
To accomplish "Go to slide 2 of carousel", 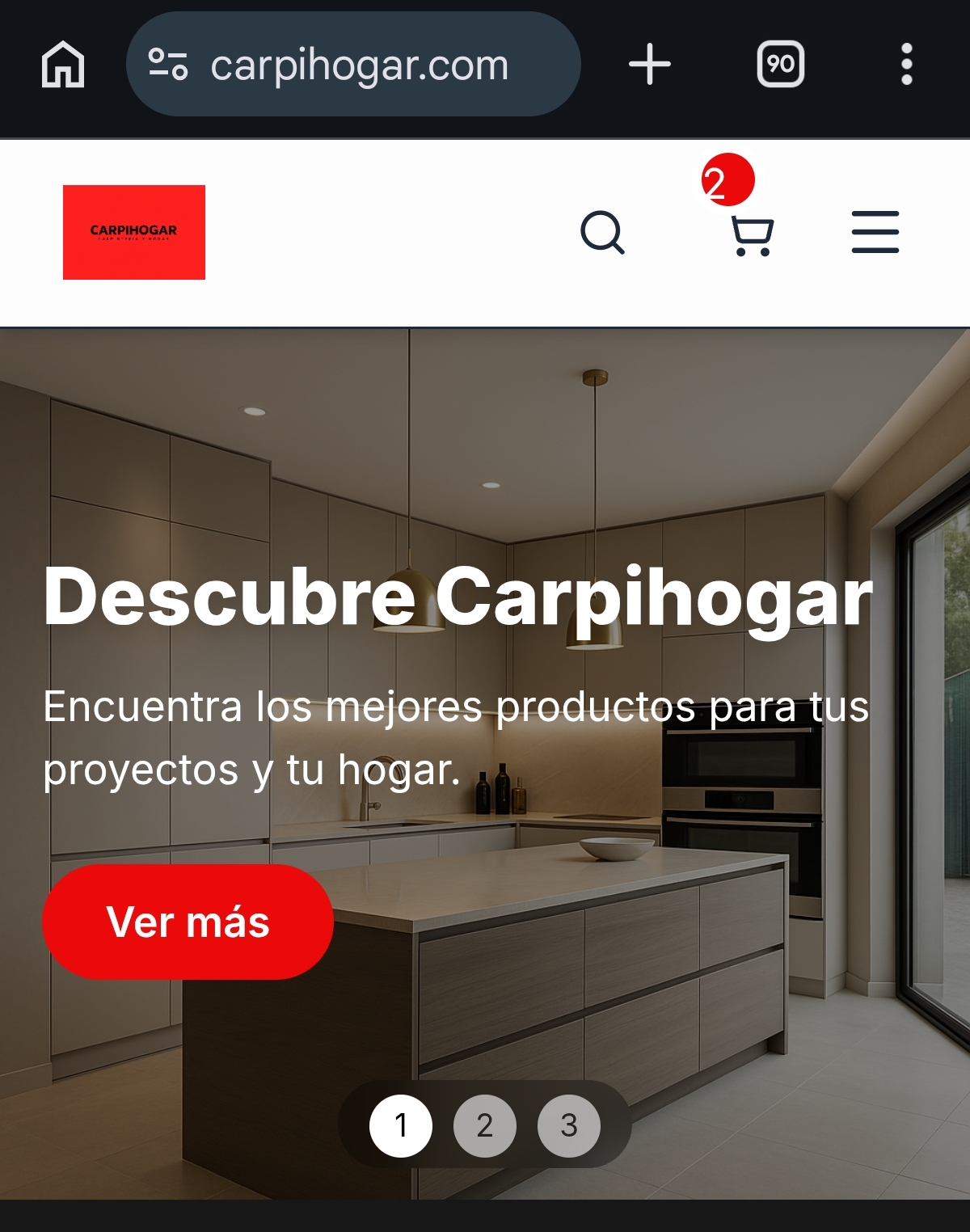I will point(484,1125).
